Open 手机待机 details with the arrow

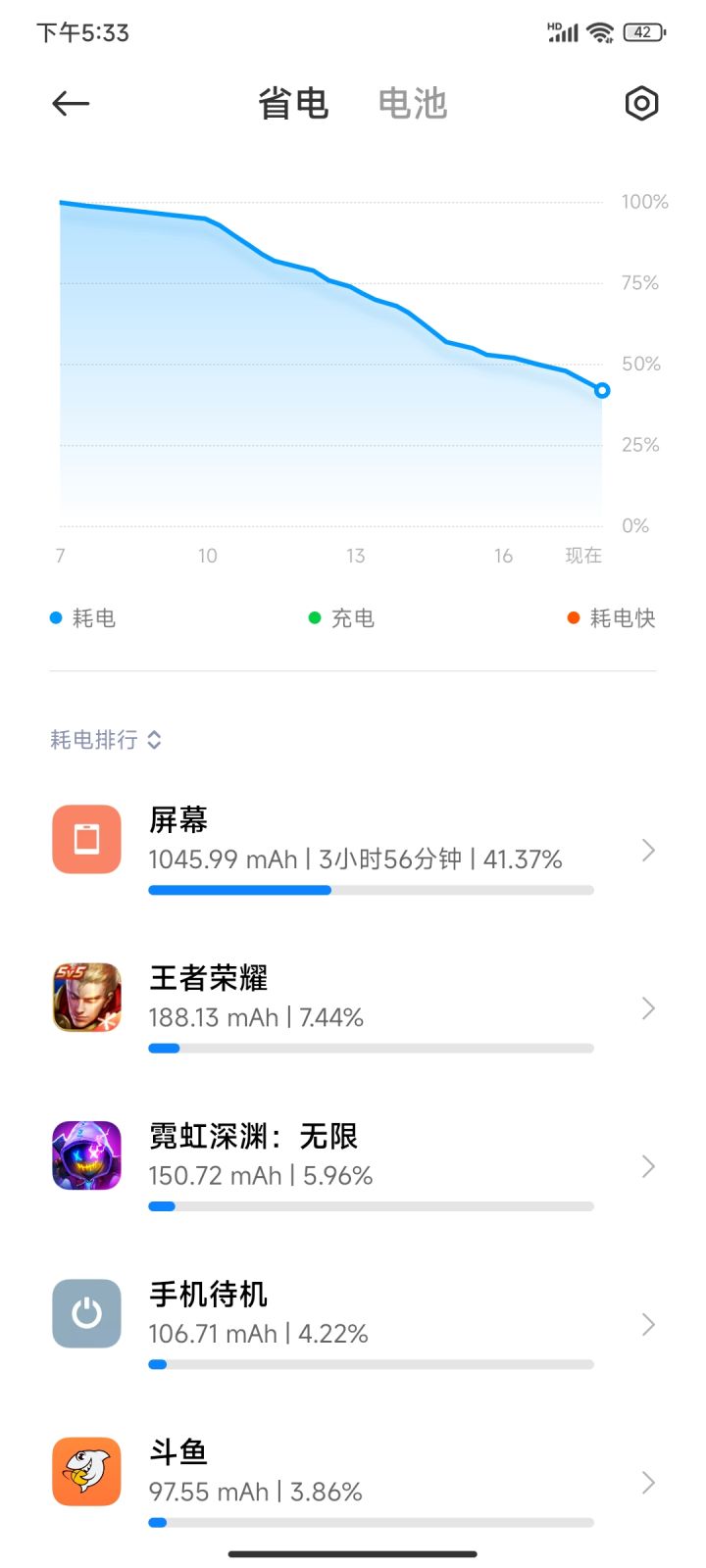pos(646,1324)
